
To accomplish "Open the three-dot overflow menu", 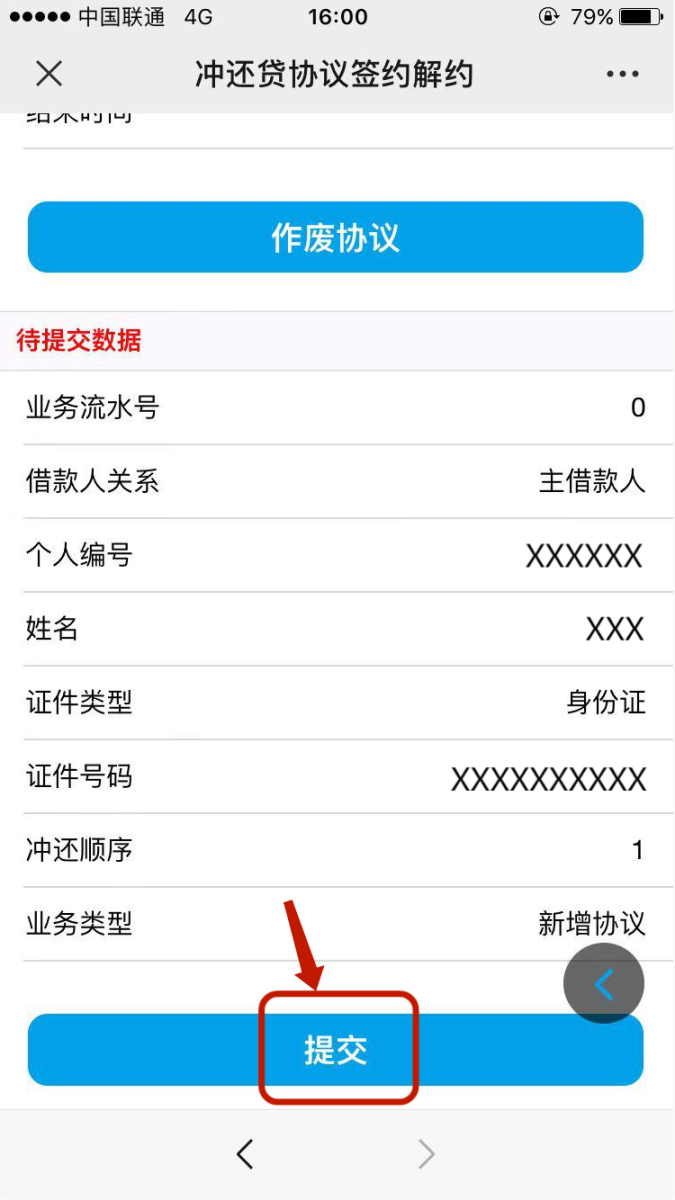I will tap(622, 75).
